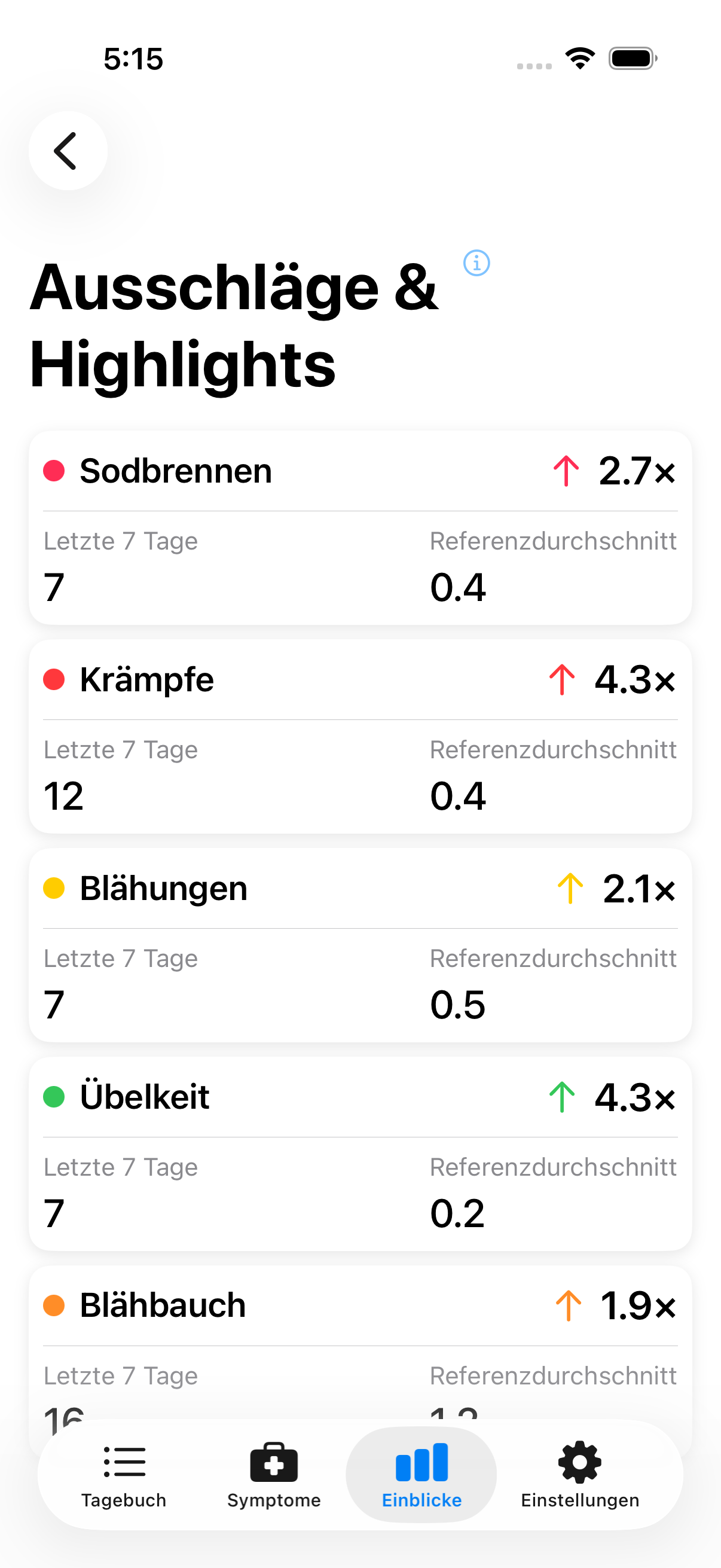Tap the red up arrow beside Sodbrennen

(x=565, y=472)
